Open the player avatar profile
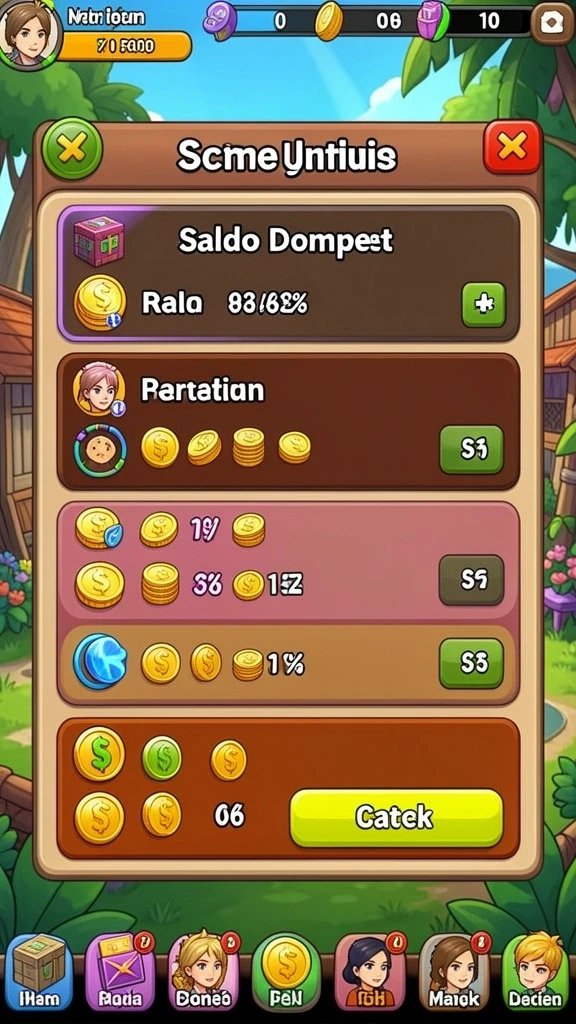The image size is (576, 1024). [29, 31]
